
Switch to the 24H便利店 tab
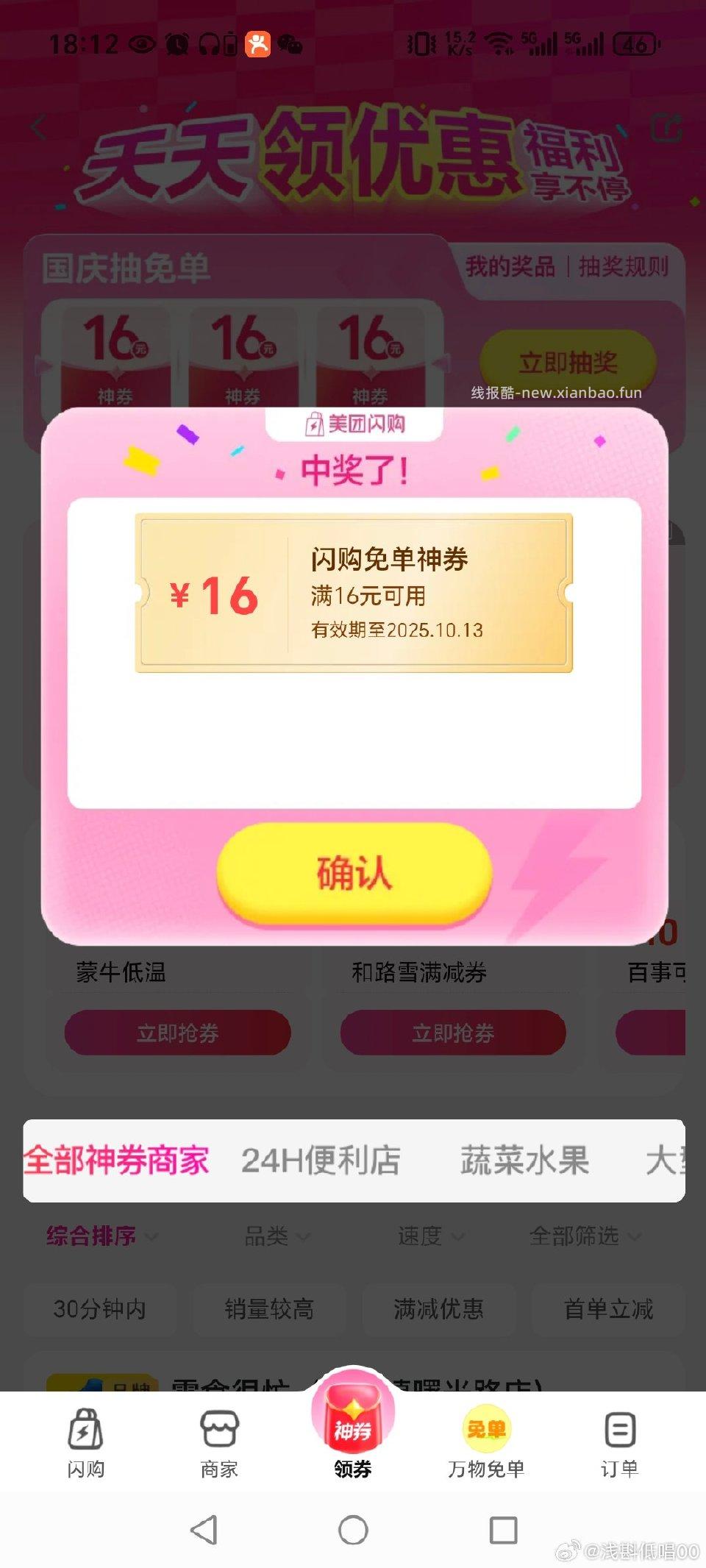(x=321, y=1161)
